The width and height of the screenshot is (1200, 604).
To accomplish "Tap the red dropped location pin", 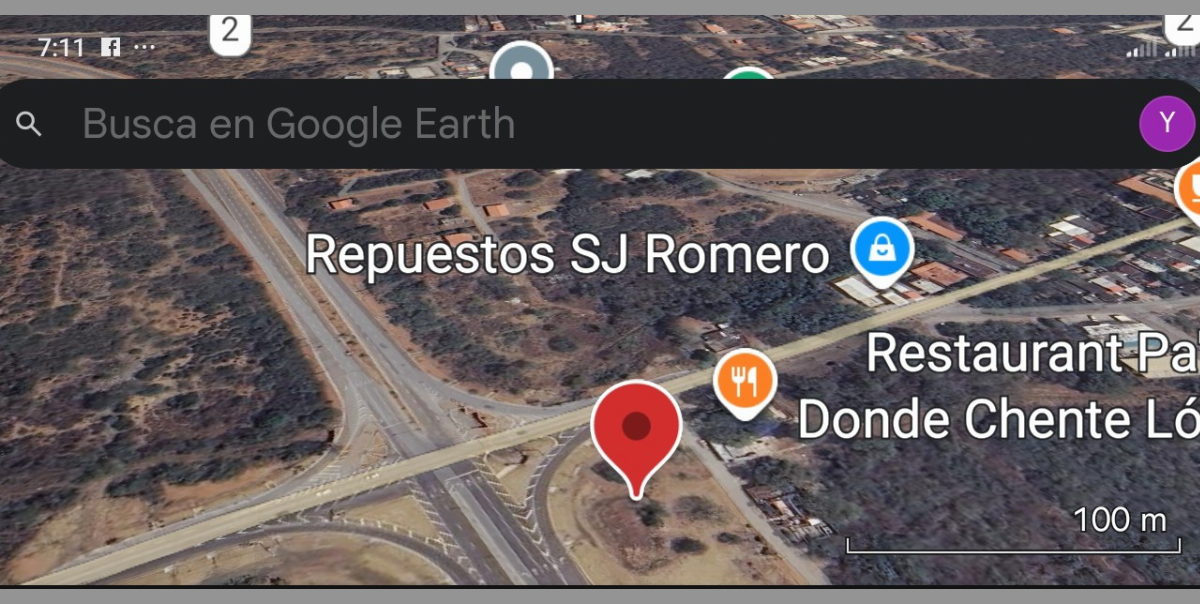I will click(636, 430).
